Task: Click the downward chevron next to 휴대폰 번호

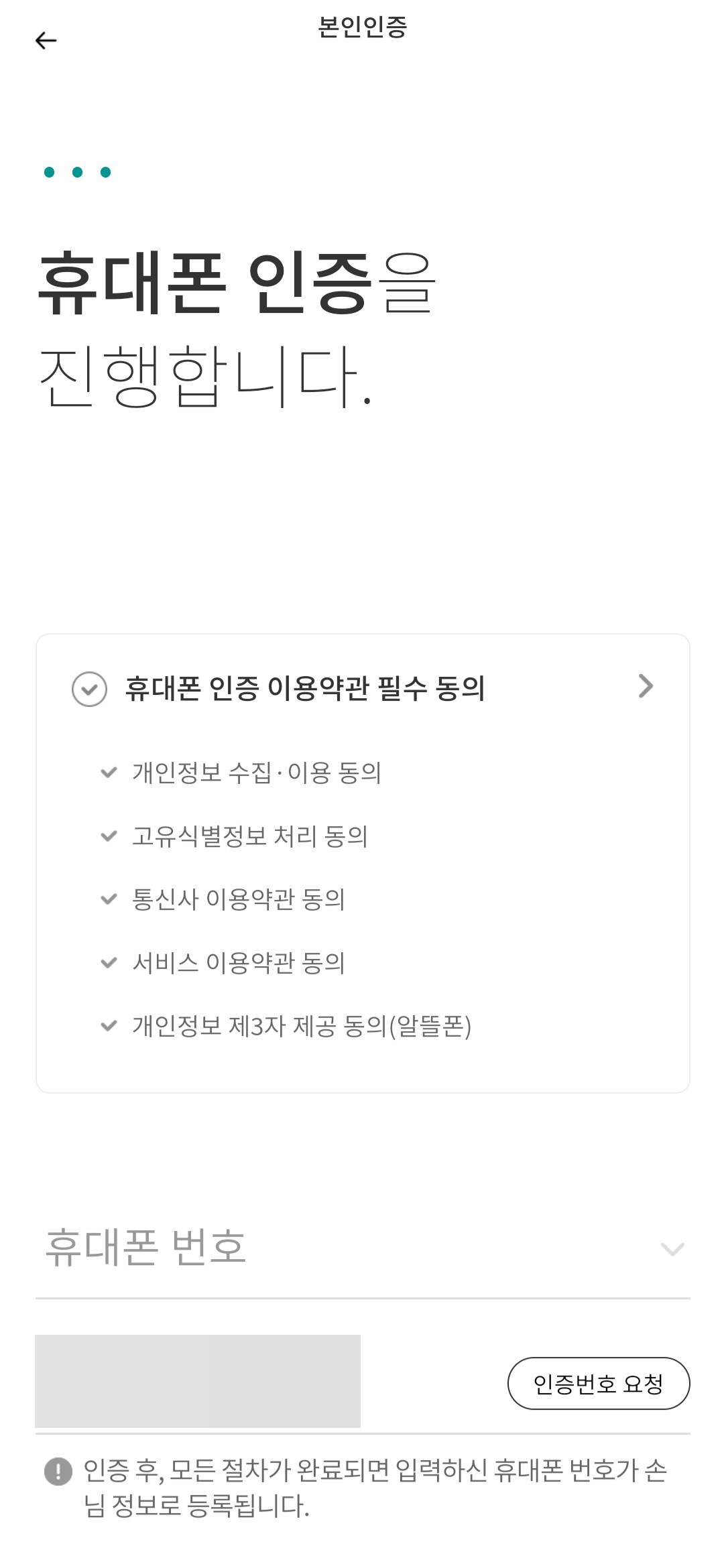Action: coord(671,1248)
